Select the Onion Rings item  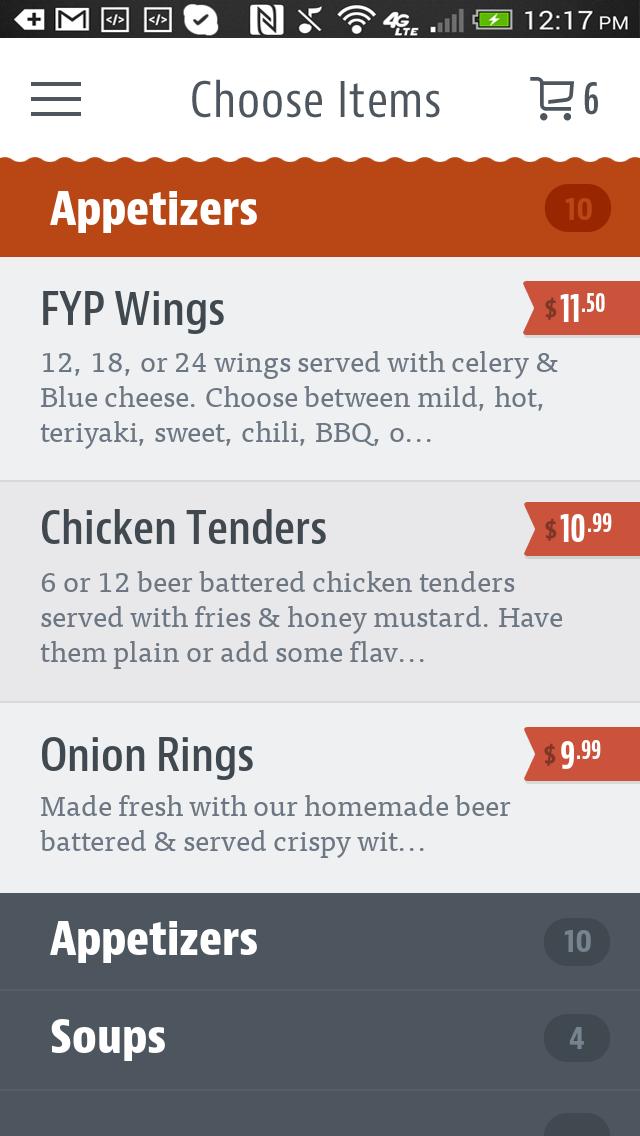tap(280, 797)
